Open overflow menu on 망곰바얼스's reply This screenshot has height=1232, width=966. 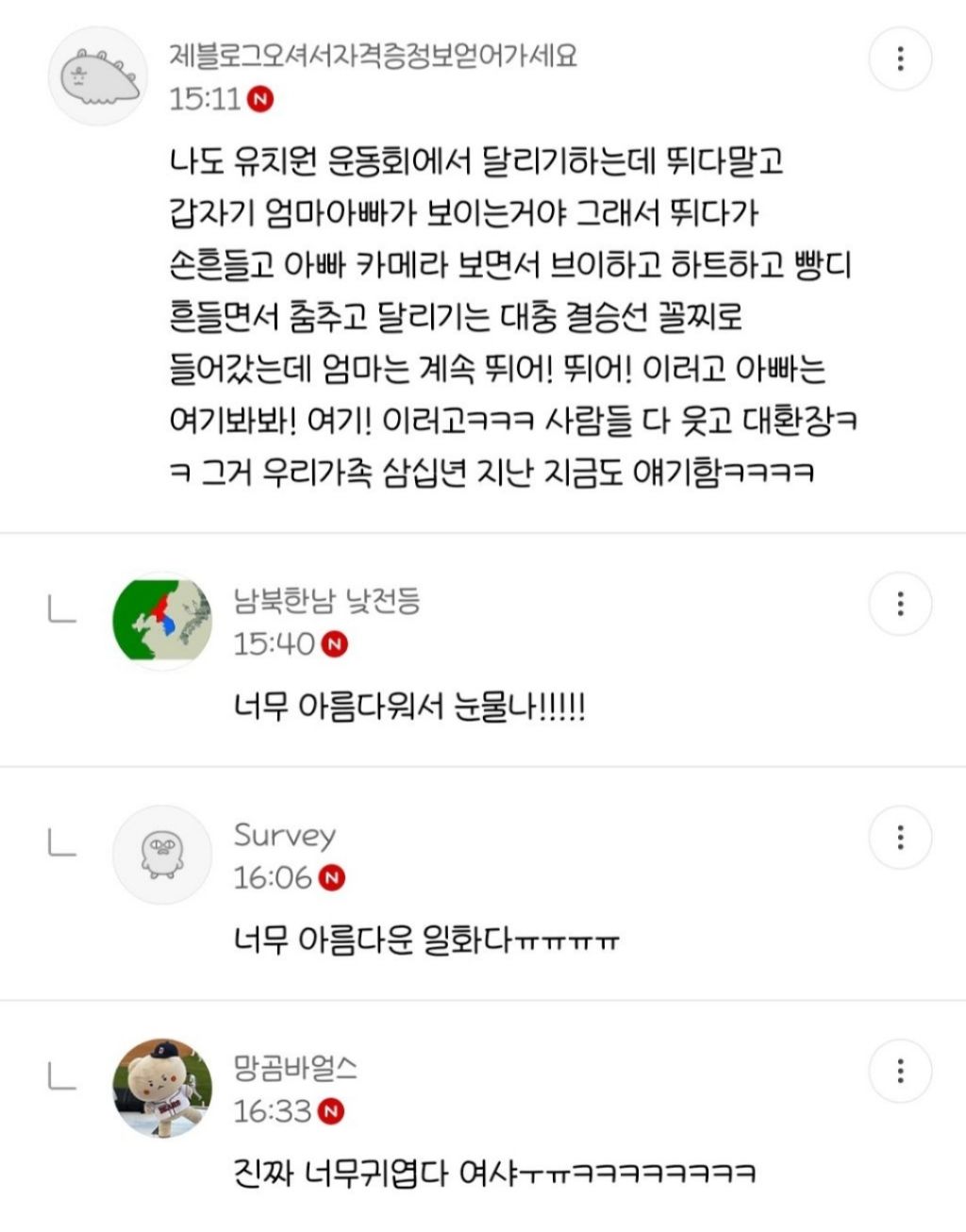(x=900, y=1071)
